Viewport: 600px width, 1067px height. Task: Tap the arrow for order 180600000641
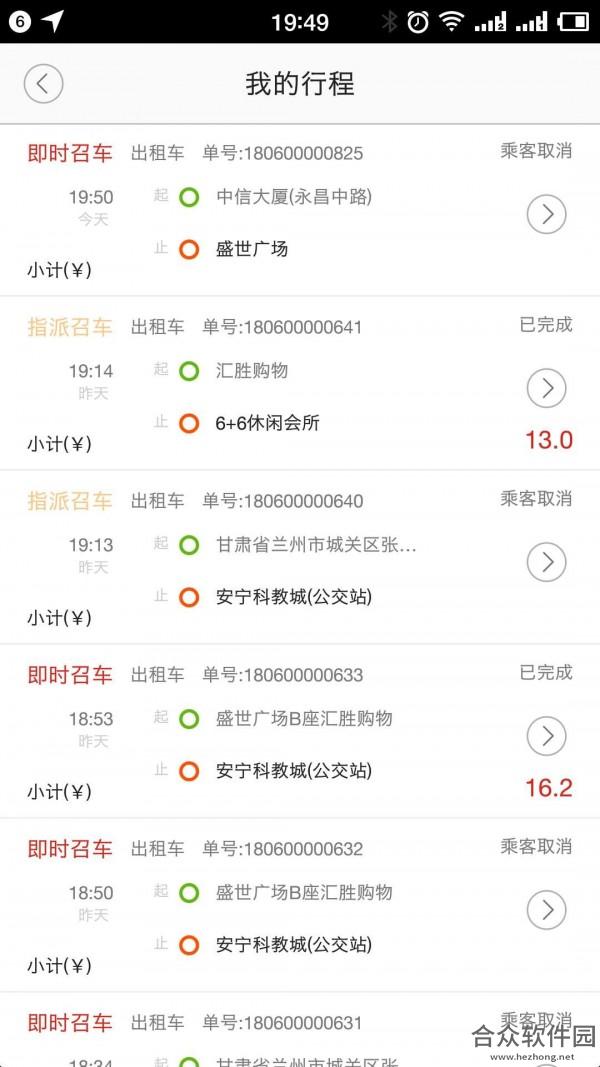coord(546,388)
